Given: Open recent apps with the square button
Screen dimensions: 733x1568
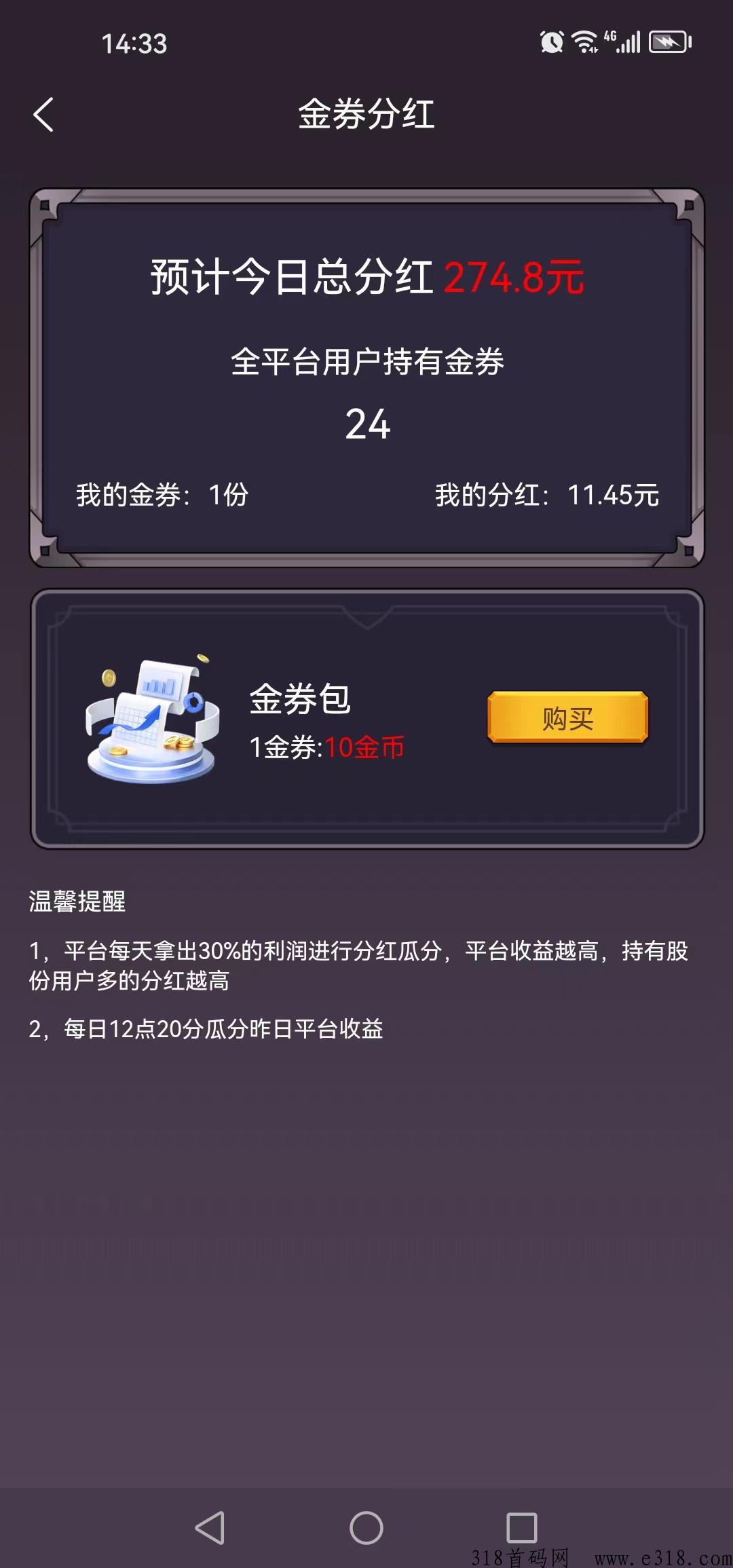Looking at the screenshot, I should click(x=522, y=1528).
